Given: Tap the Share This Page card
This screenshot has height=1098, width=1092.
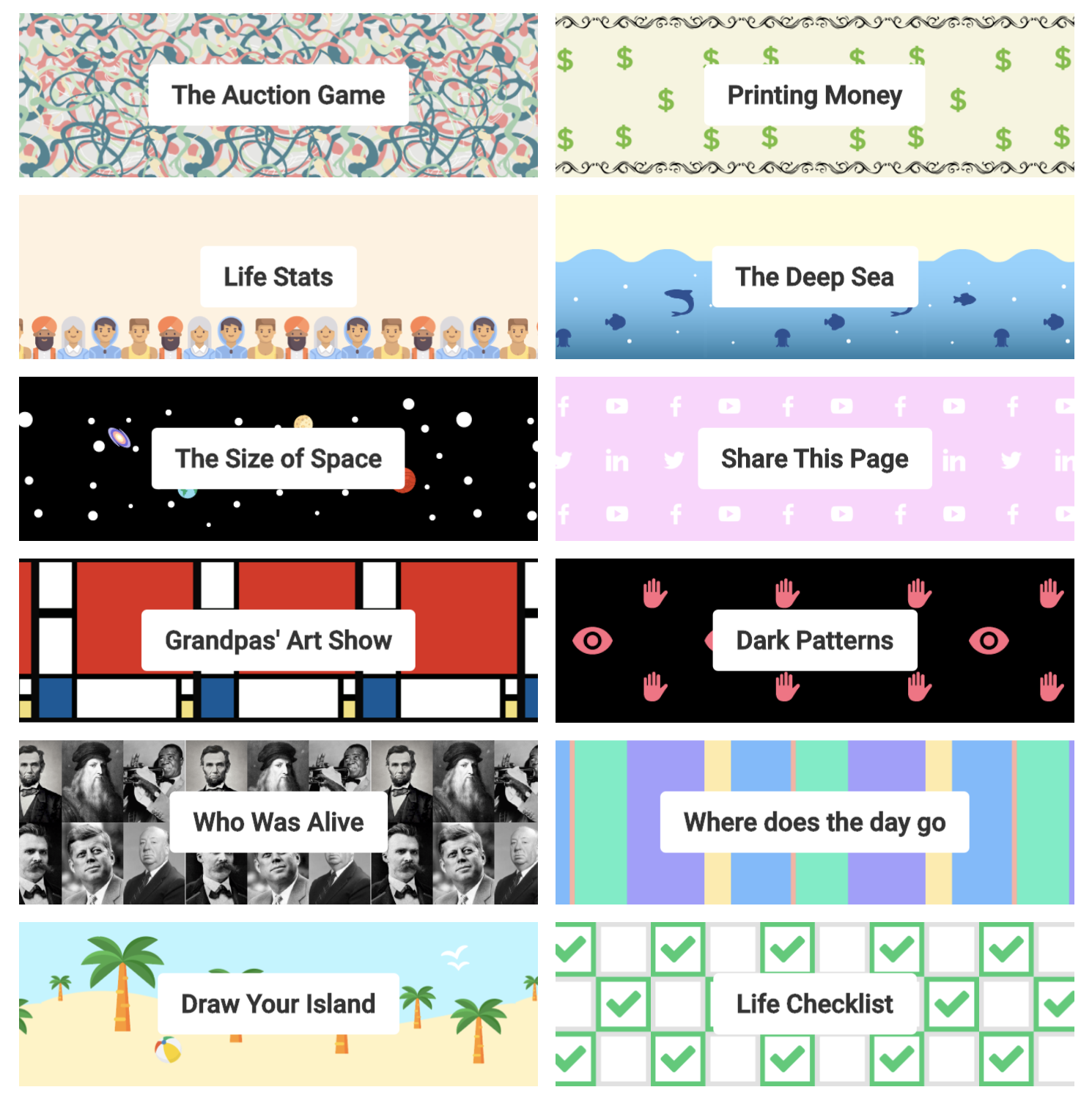Looking at the screenshot, I should pos(814,459).
